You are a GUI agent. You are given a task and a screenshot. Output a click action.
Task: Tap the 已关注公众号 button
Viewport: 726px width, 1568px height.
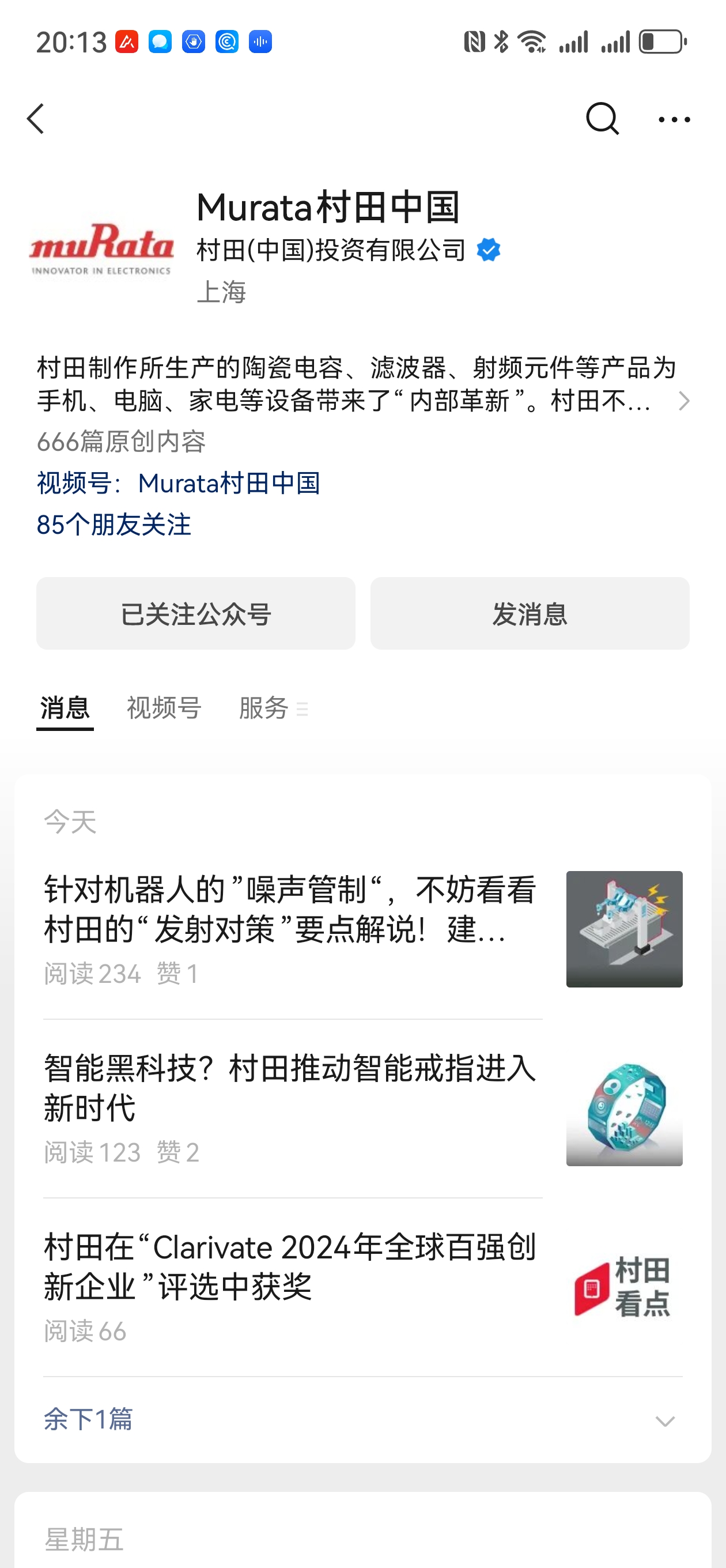click(x=195, y=613)
